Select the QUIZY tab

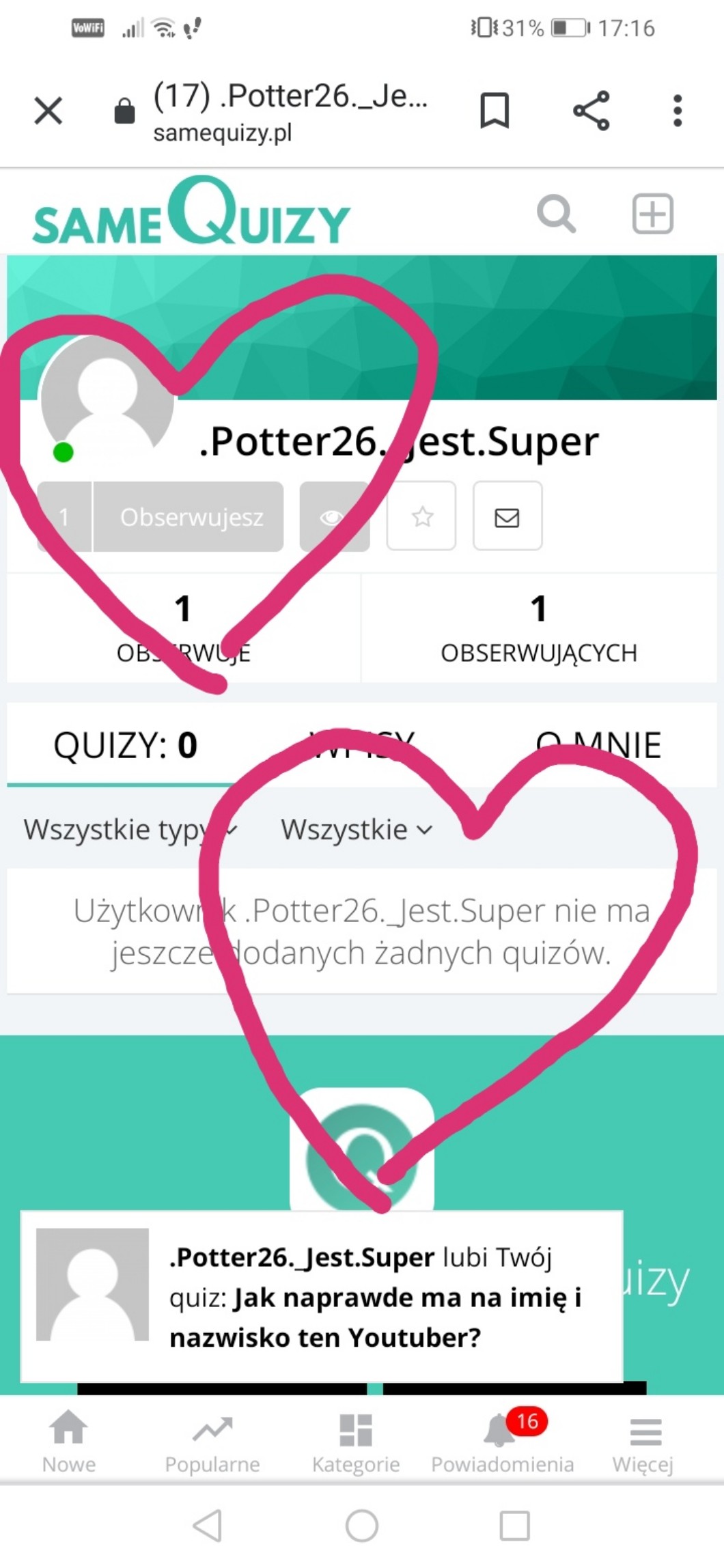click(126, 745)
